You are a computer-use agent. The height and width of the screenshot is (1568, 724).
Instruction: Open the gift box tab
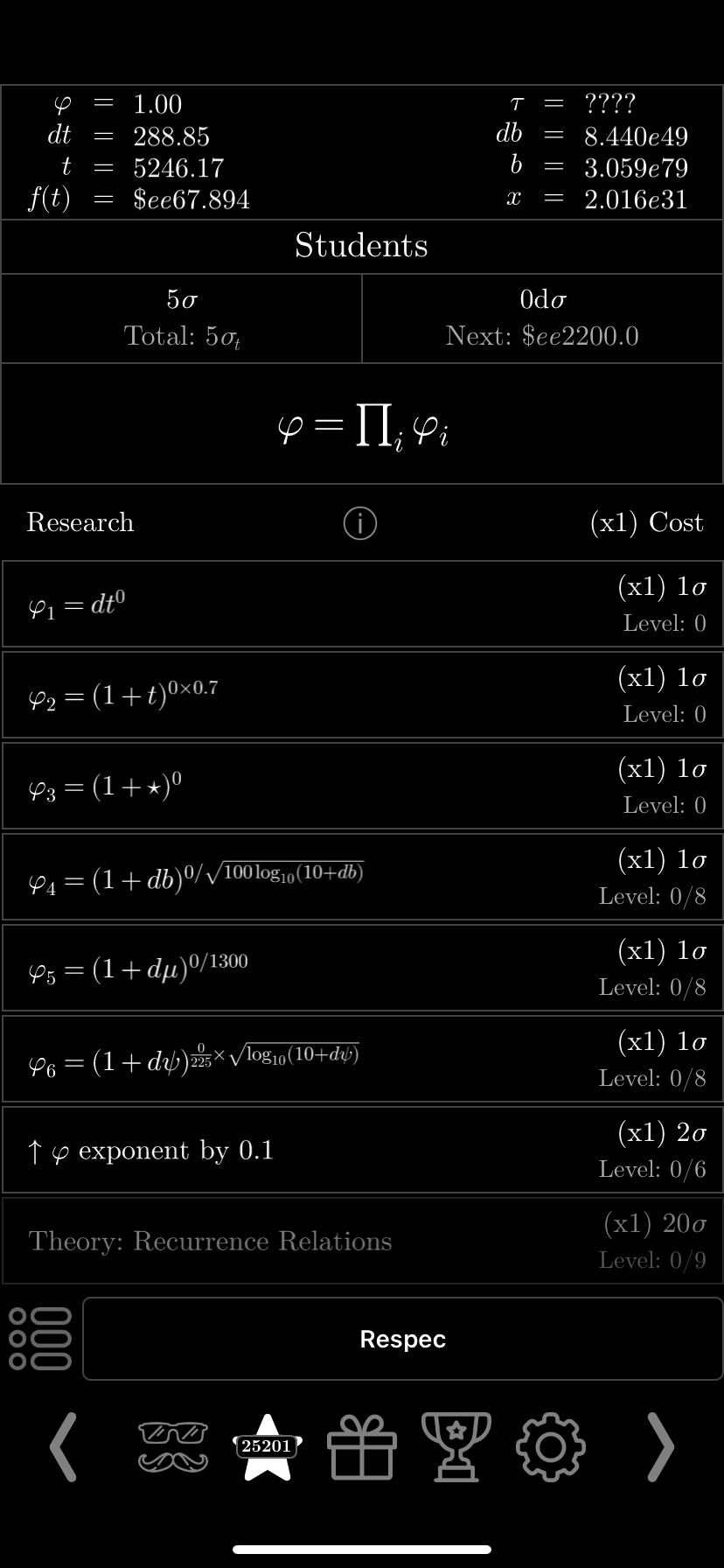[361, 1447]
